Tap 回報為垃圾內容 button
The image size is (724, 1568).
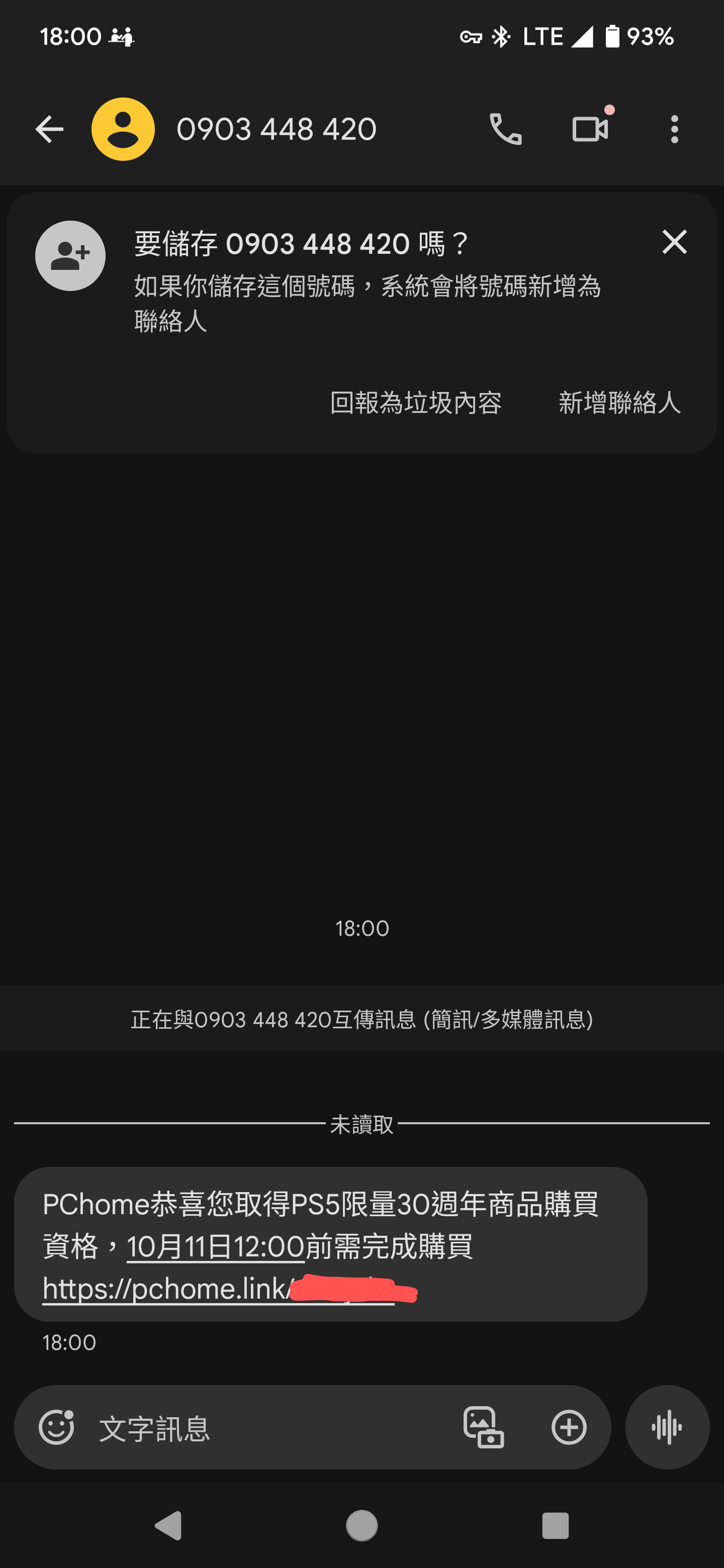point(416,403)
